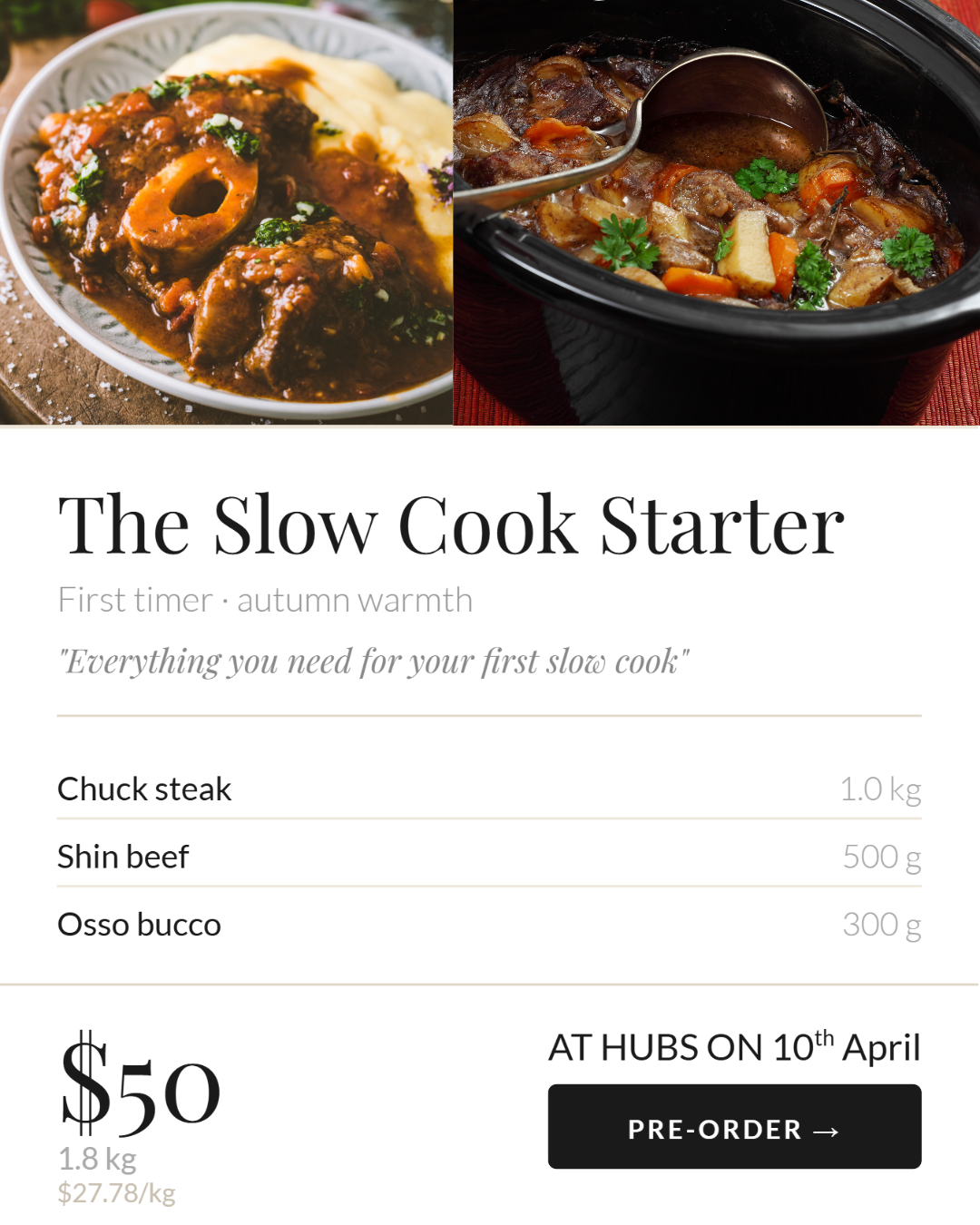Click the PRE-ORDER button

point(733,1125)
